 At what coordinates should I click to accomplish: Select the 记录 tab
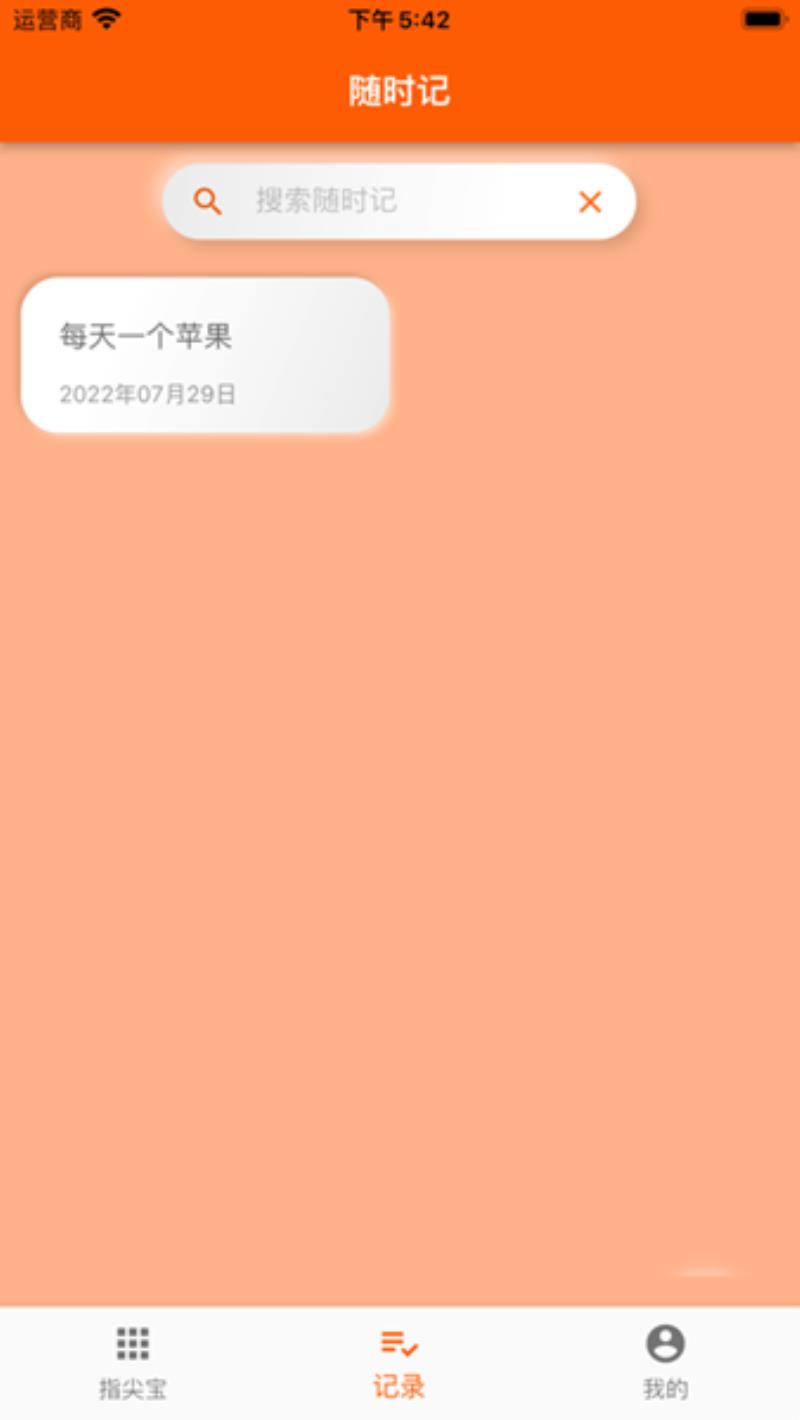coord(399,1363)
